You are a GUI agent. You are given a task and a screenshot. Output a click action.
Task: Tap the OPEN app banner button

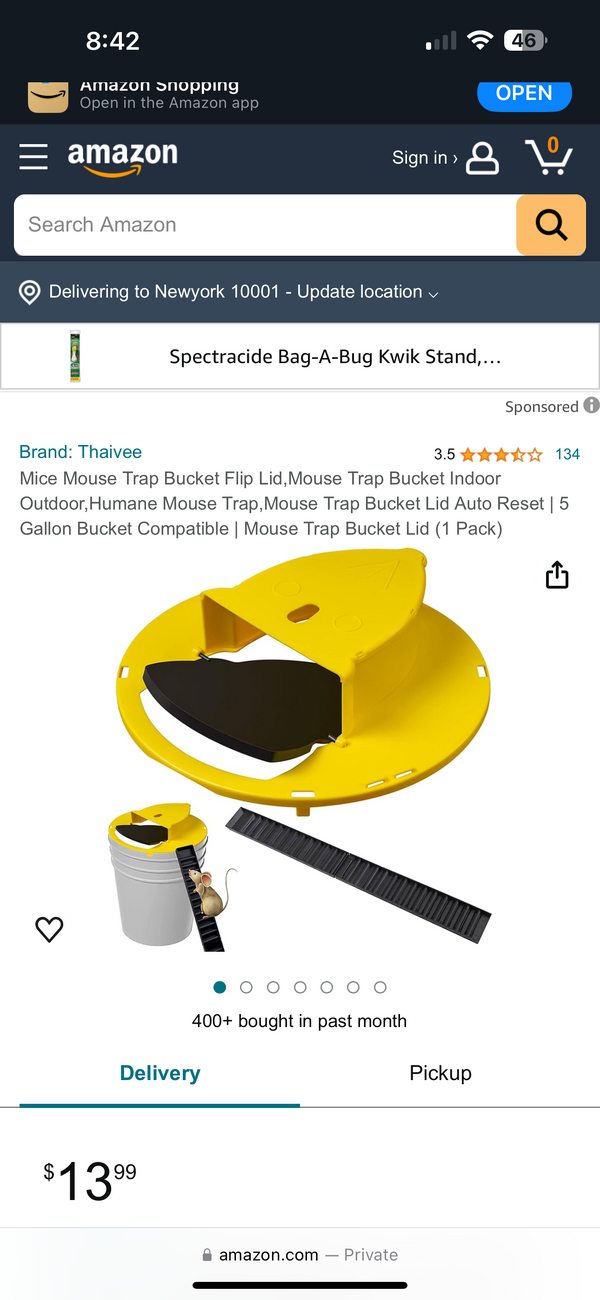[x=524, y=93]
